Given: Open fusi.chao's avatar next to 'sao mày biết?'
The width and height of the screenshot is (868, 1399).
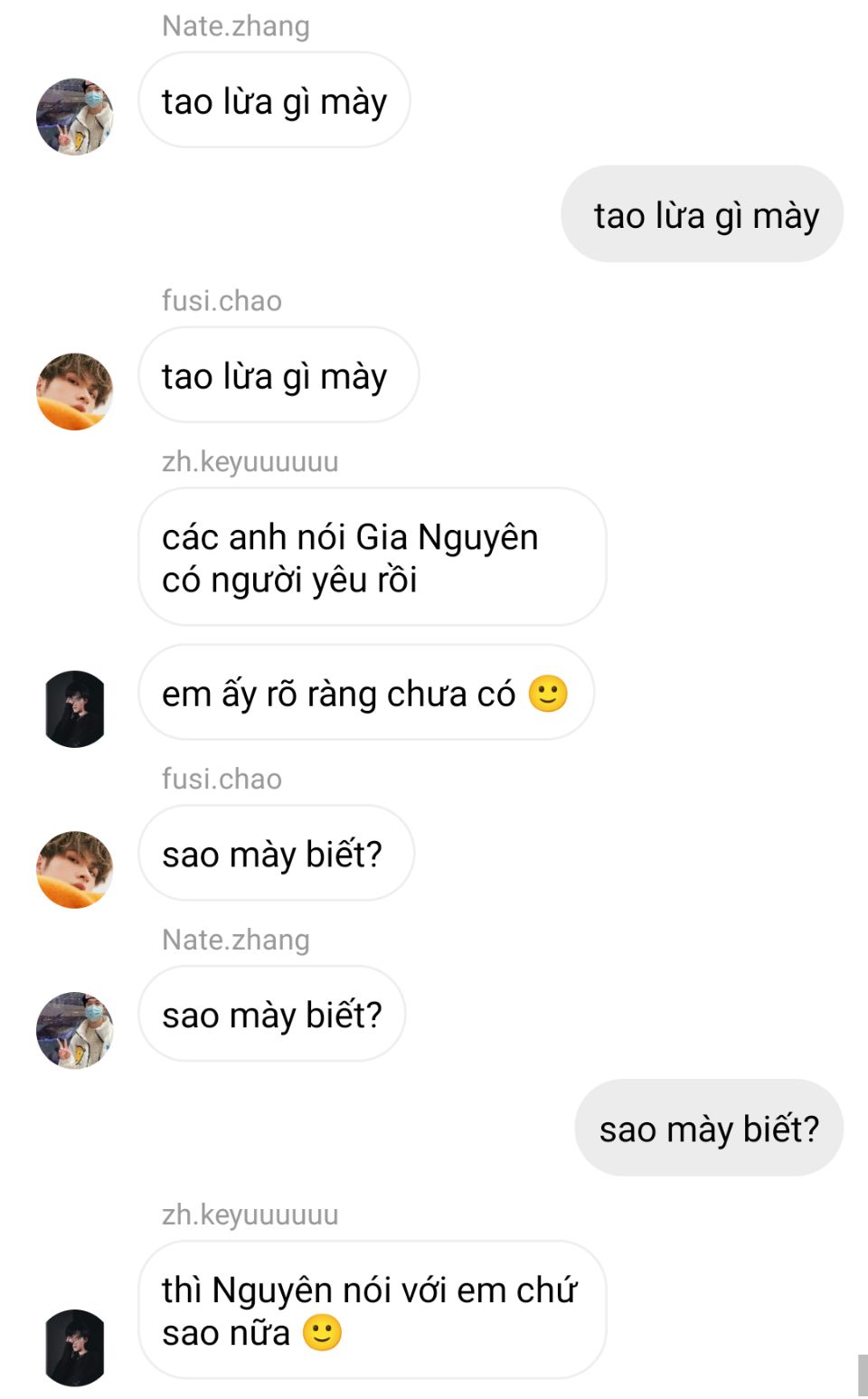Looking at the screenshot, I should [x=74, y=870].
